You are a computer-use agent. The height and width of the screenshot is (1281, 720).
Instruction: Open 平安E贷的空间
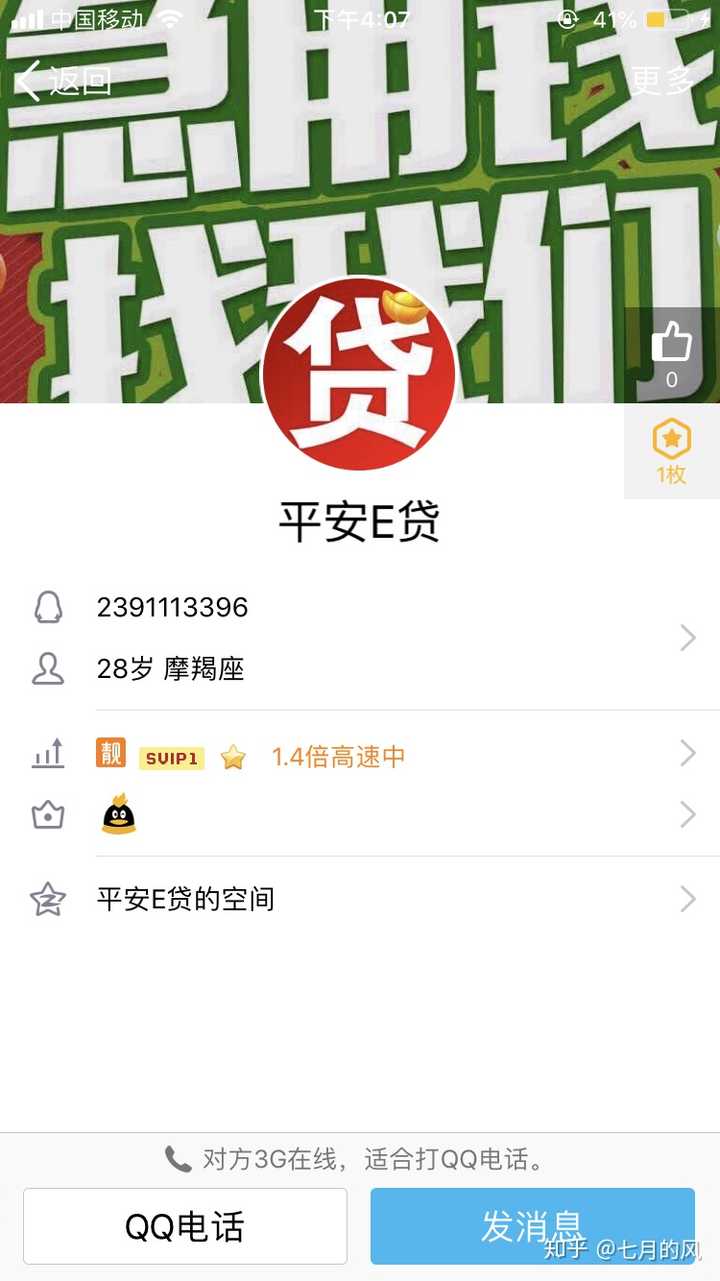point(360,899)
